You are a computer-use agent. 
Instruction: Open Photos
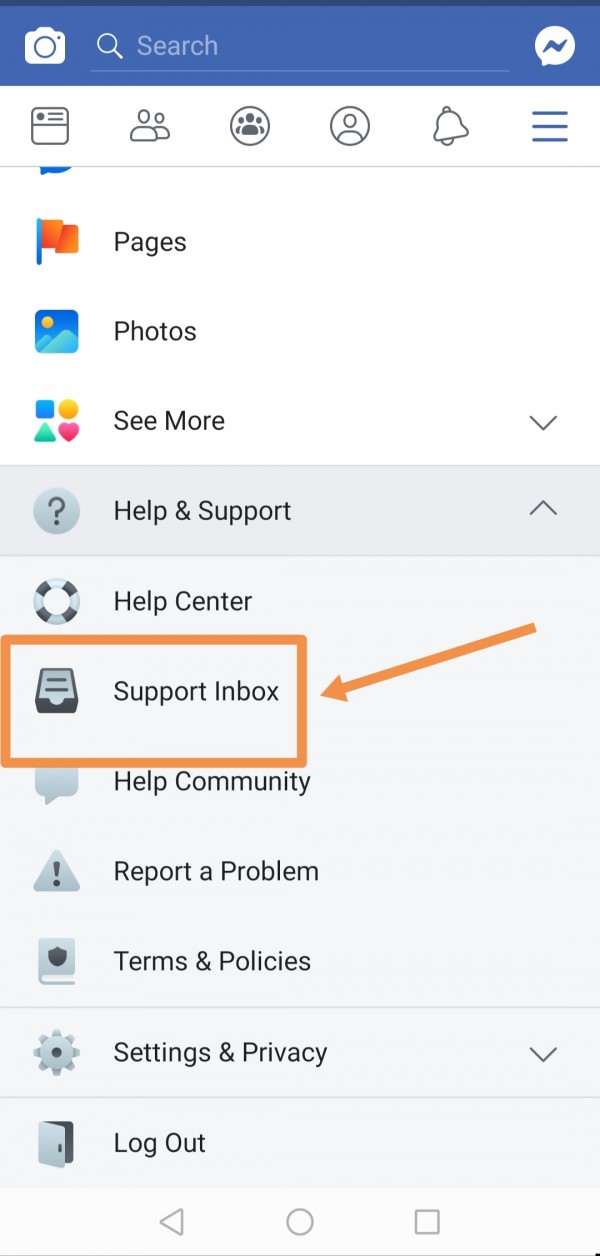[x=155, y=332]
